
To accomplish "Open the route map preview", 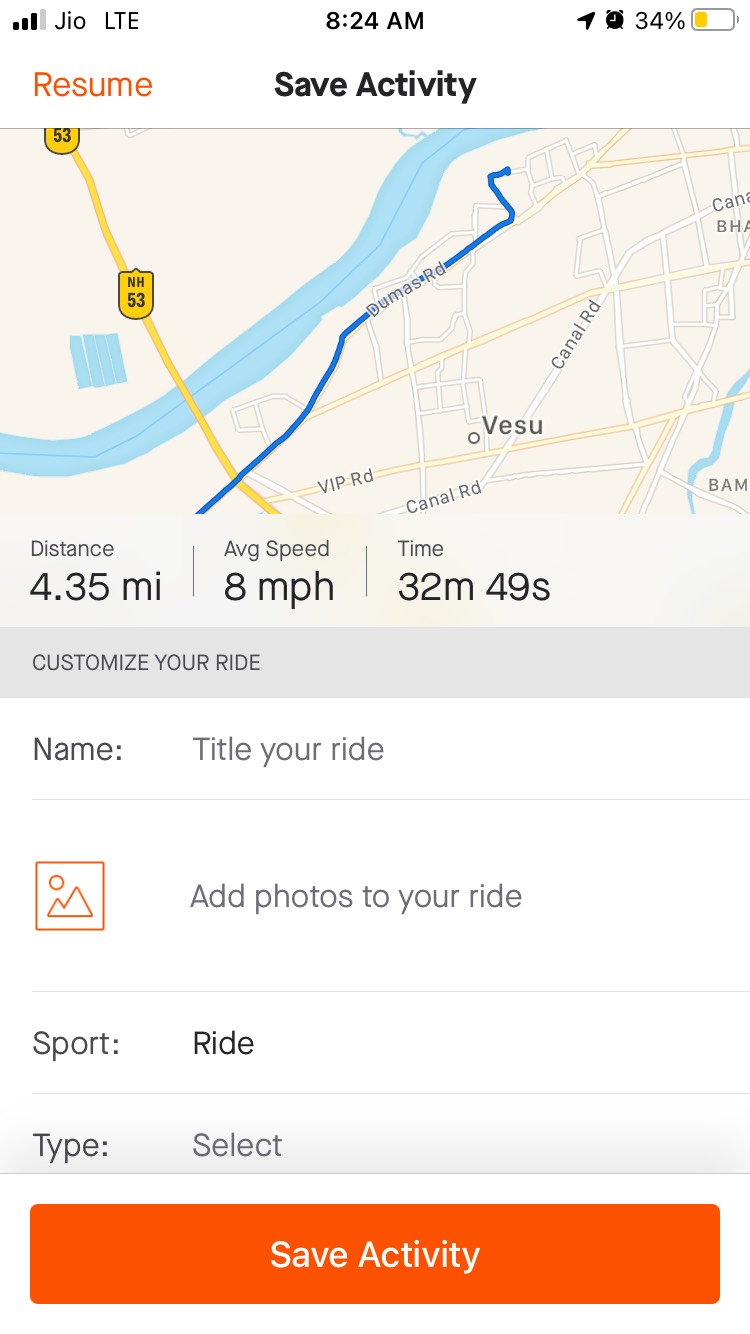I will (x=375, y=321).
